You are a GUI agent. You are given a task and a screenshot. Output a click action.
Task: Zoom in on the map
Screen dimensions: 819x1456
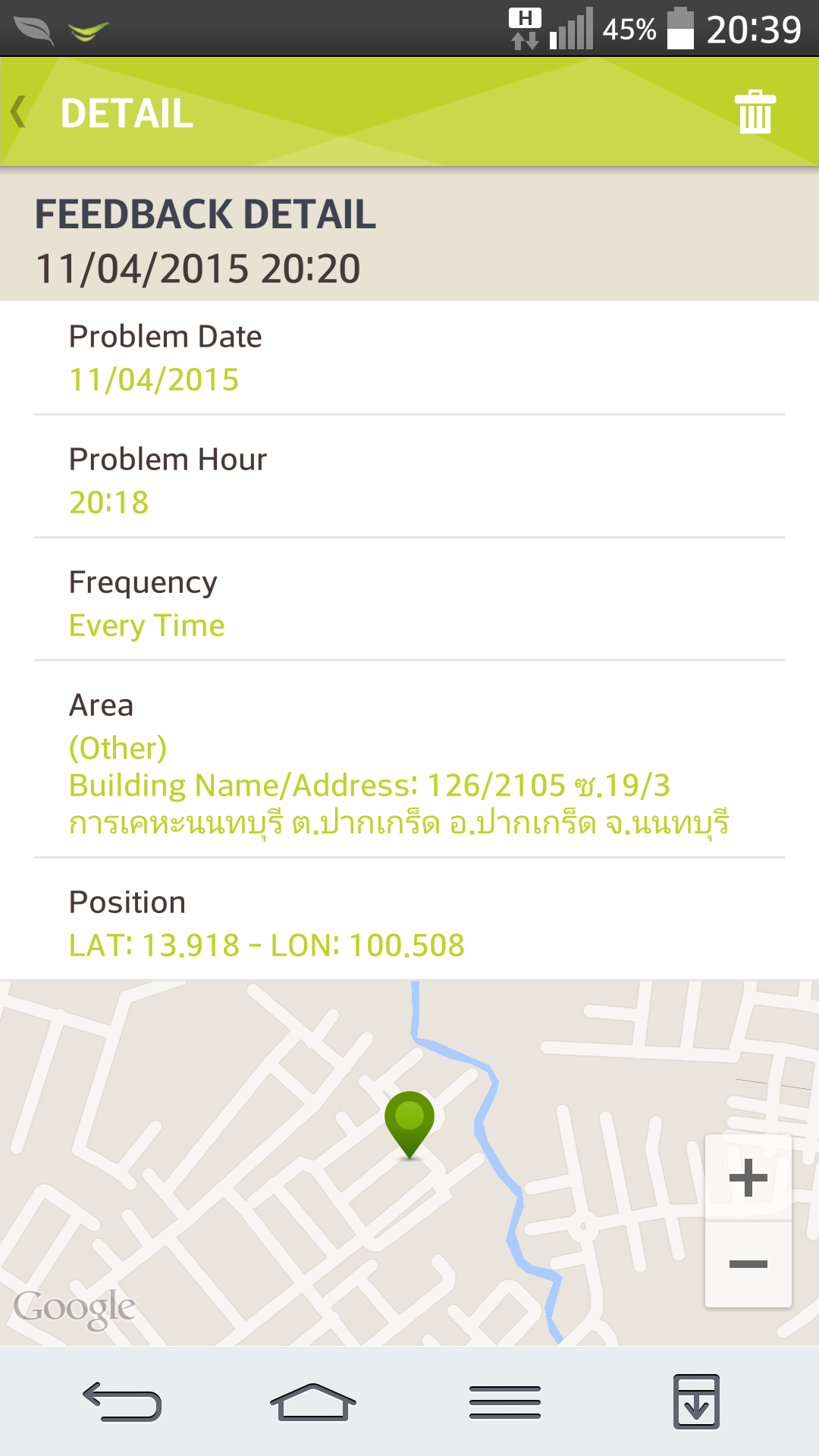[748, 1178]
